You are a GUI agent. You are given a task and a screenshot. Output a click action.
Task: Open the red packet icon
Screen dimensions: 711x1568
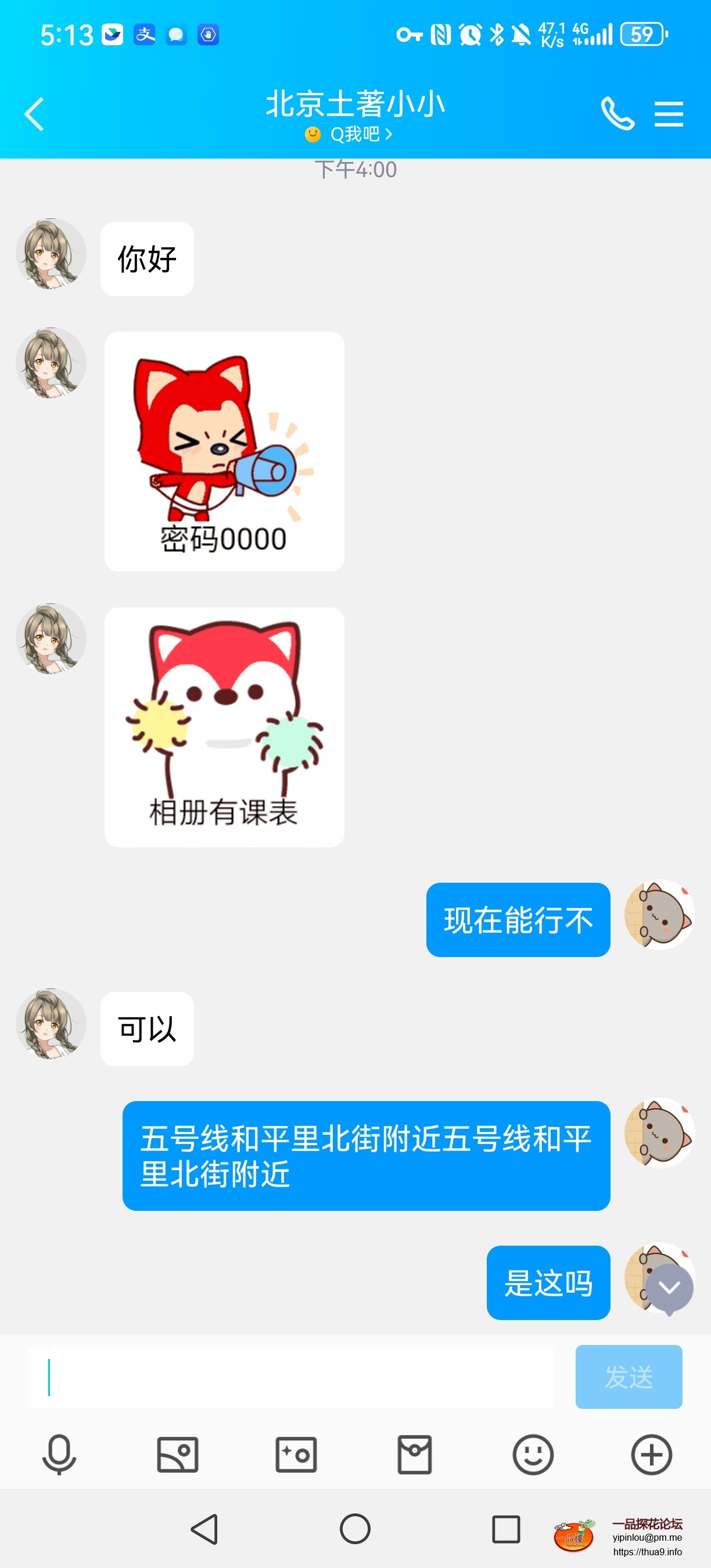[x=415, y=1454]
